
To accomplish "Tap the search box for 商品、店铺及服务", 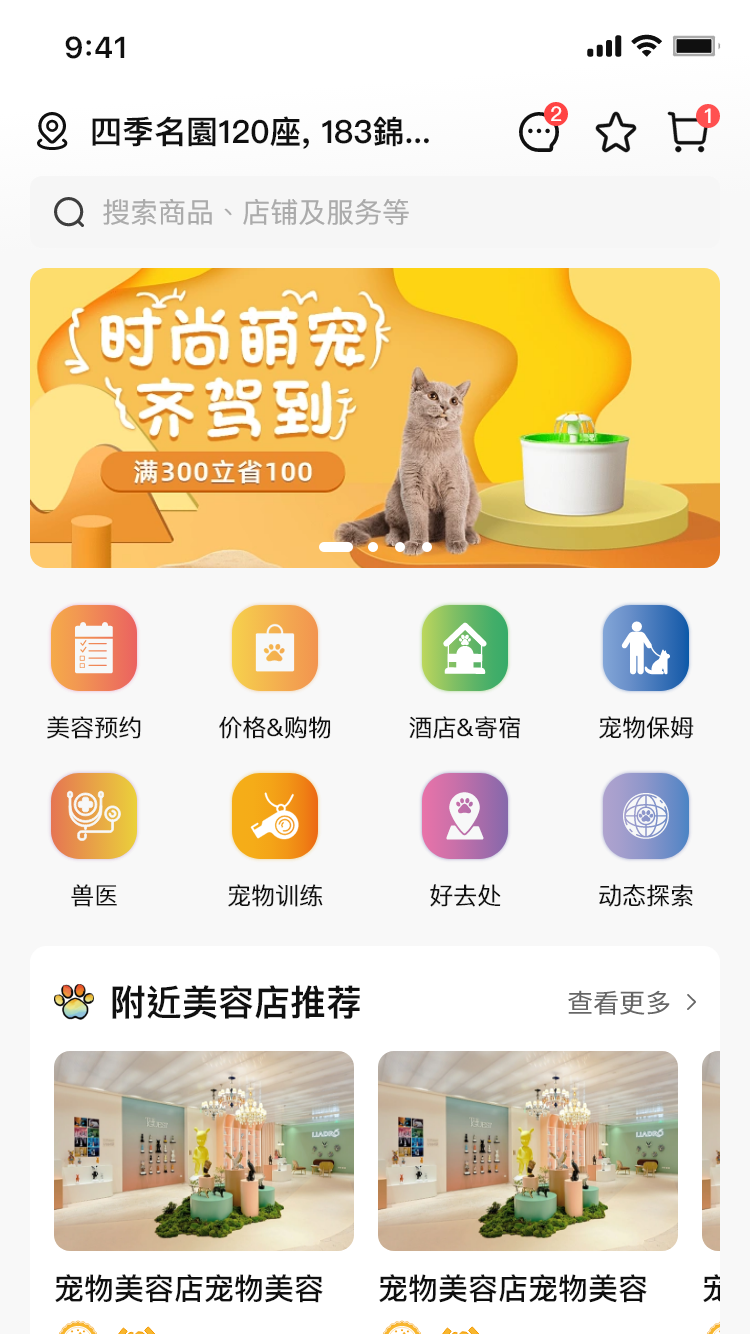I will pyautogui.click(x=375, y=212).
